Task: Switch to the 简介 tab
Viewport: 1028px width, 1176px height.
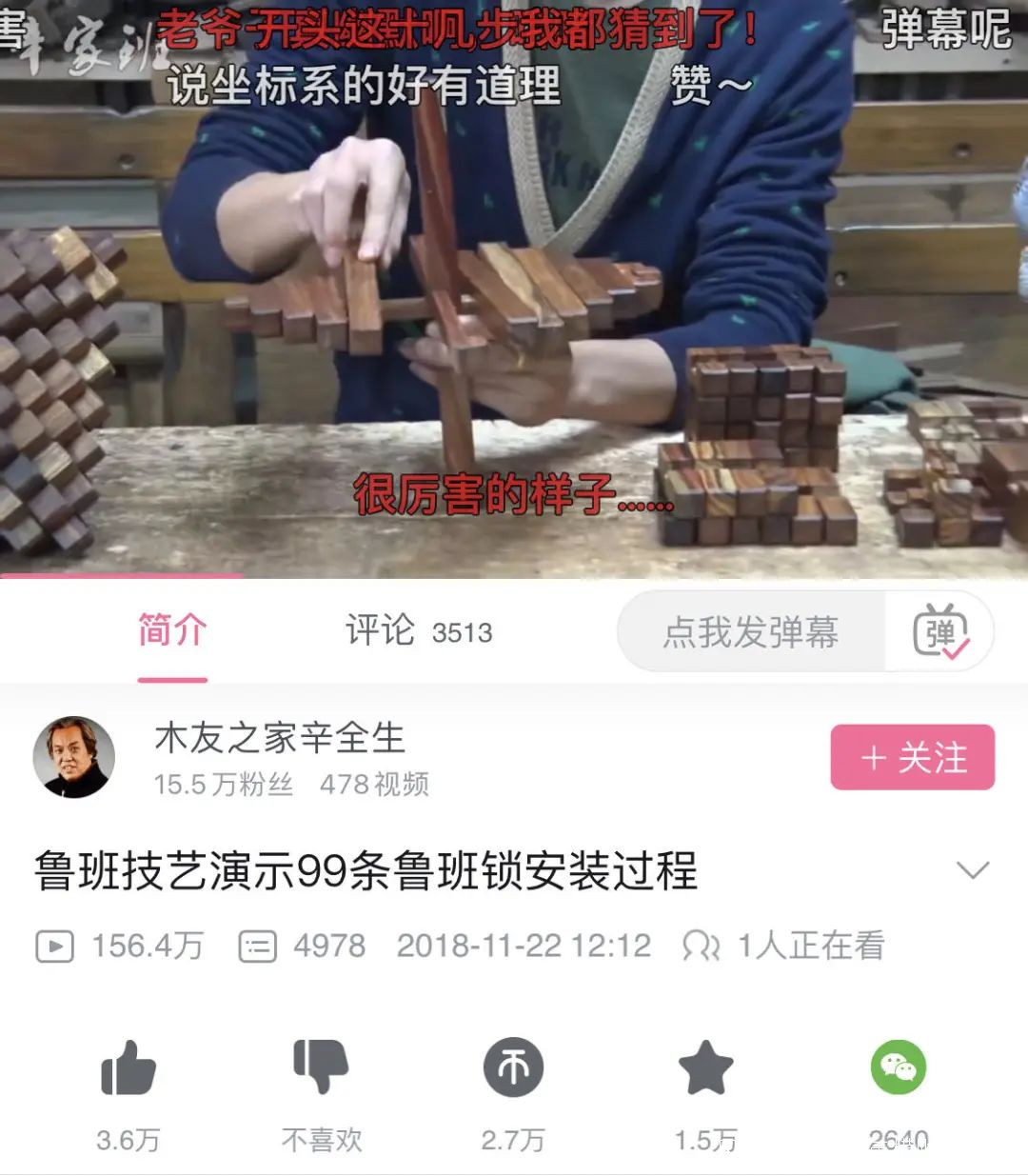Action: (172, 631)
